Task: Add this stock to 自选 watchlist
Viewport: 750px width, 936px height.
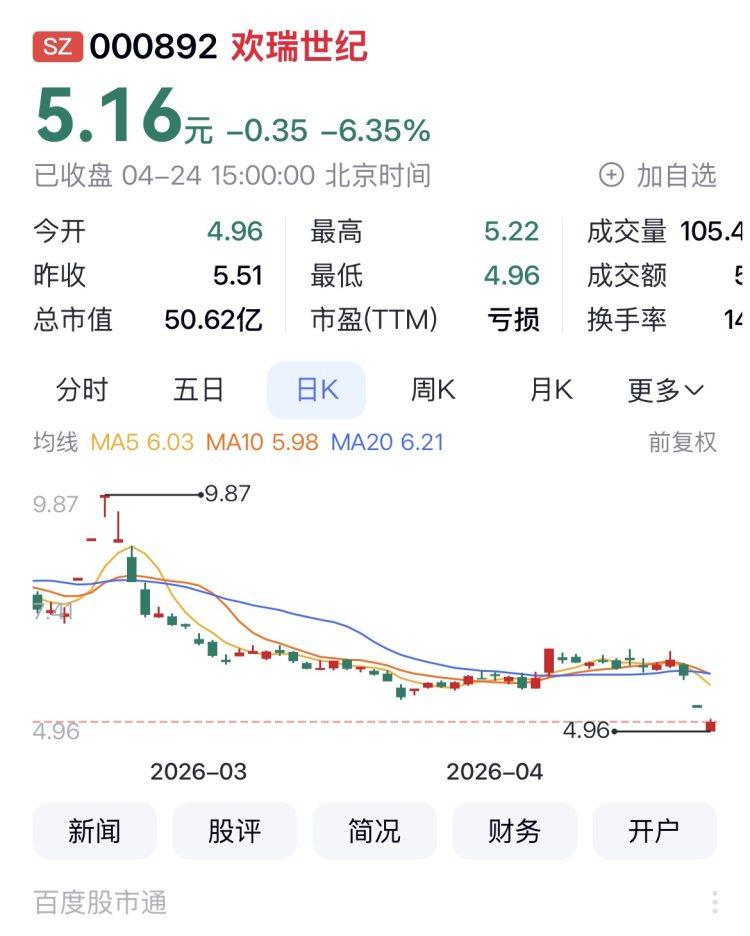Action: coord(658,176)
